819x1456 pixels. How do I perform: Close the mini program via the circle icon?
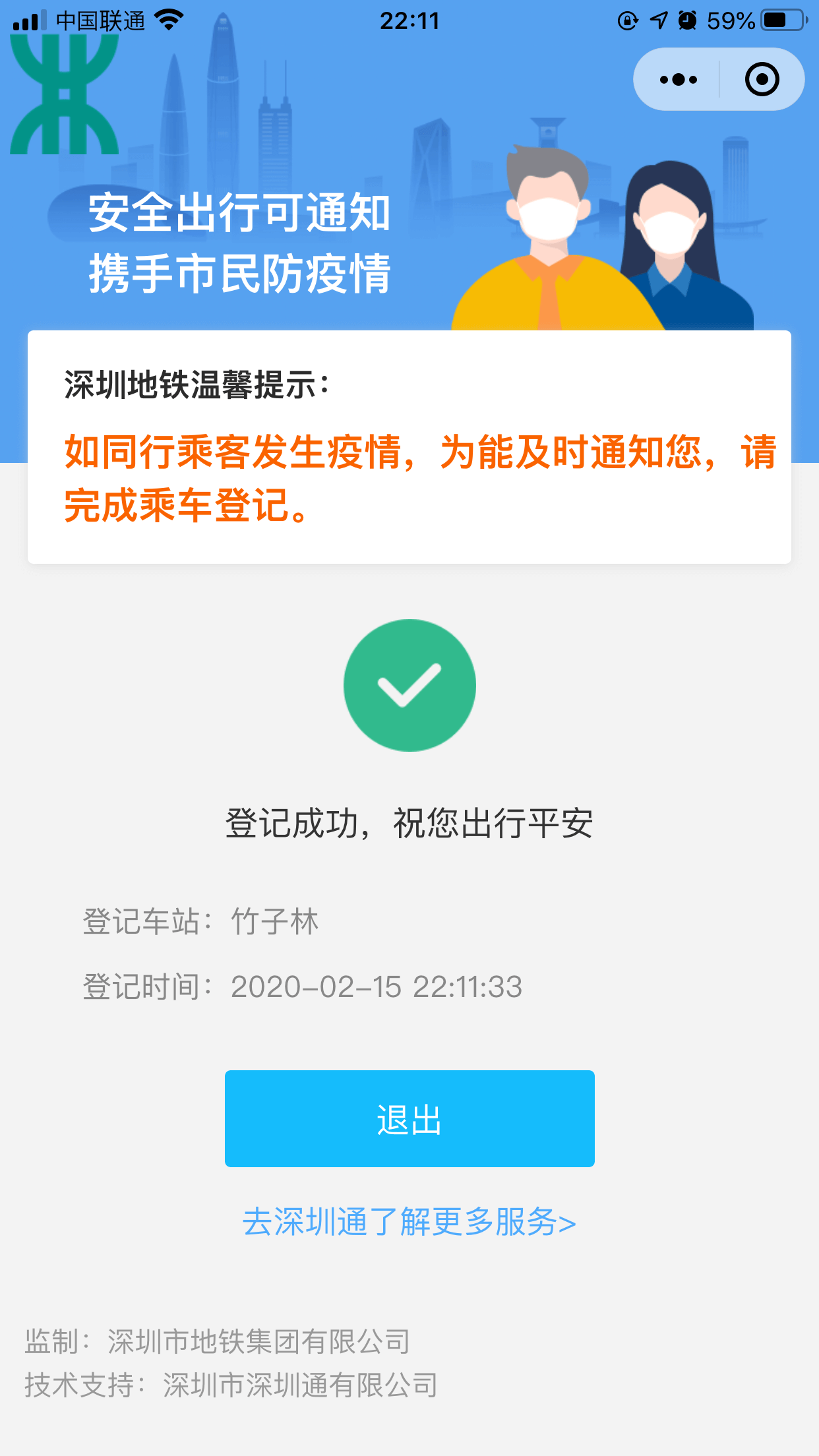tap(762, 80)
